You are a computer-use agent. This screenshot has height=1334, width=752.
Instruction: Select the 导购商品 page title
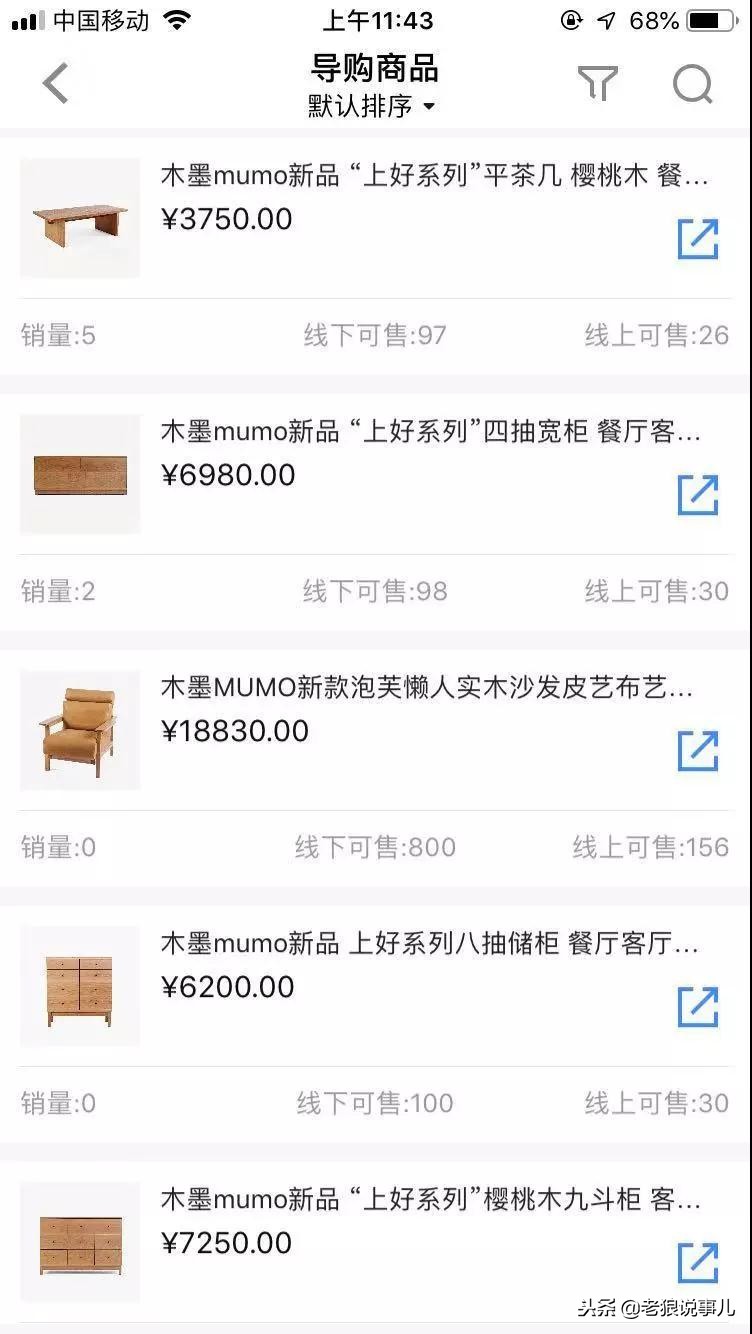click(x=375, y=70)
